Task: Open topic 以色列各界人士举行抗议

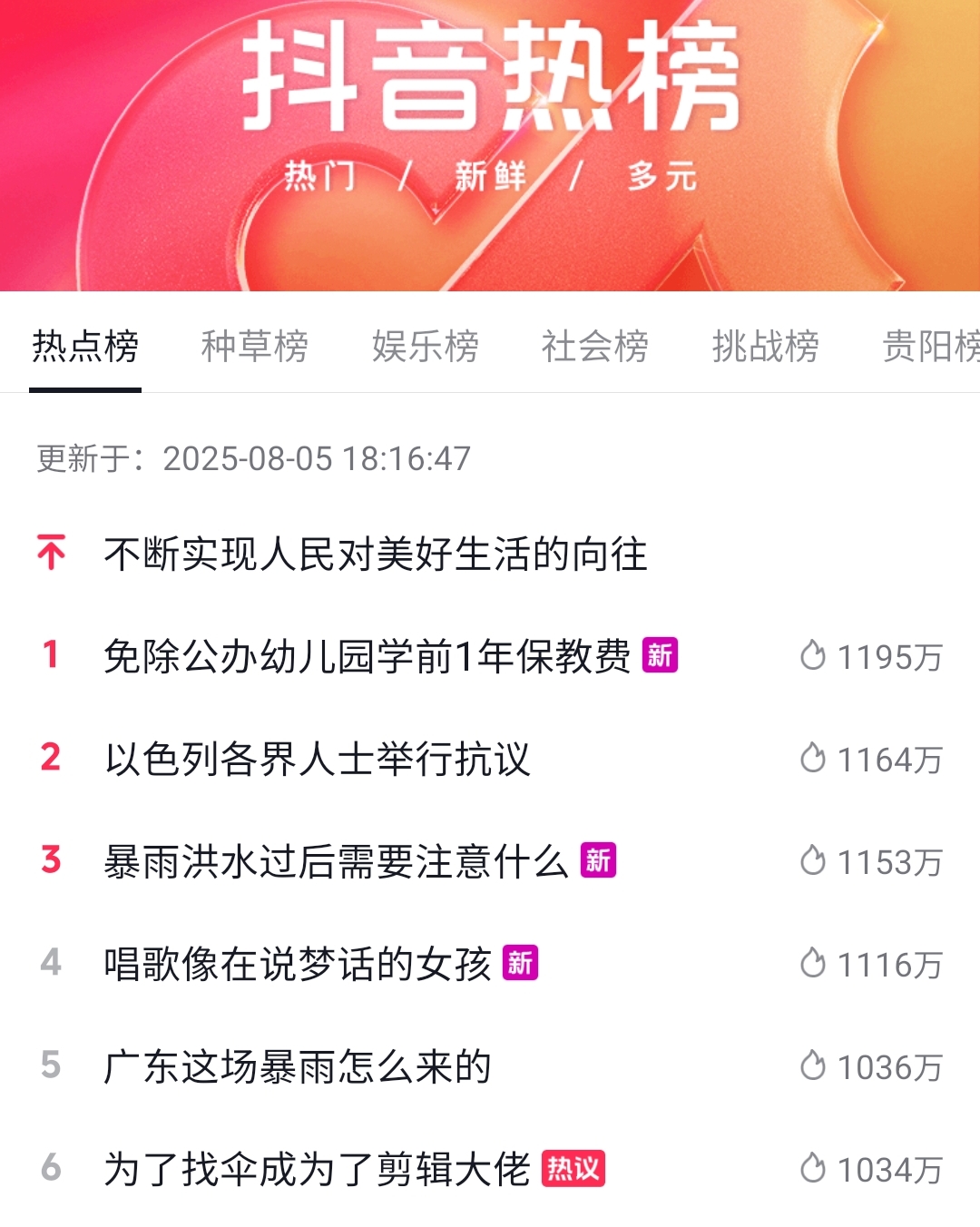Action: pos(317,759)
